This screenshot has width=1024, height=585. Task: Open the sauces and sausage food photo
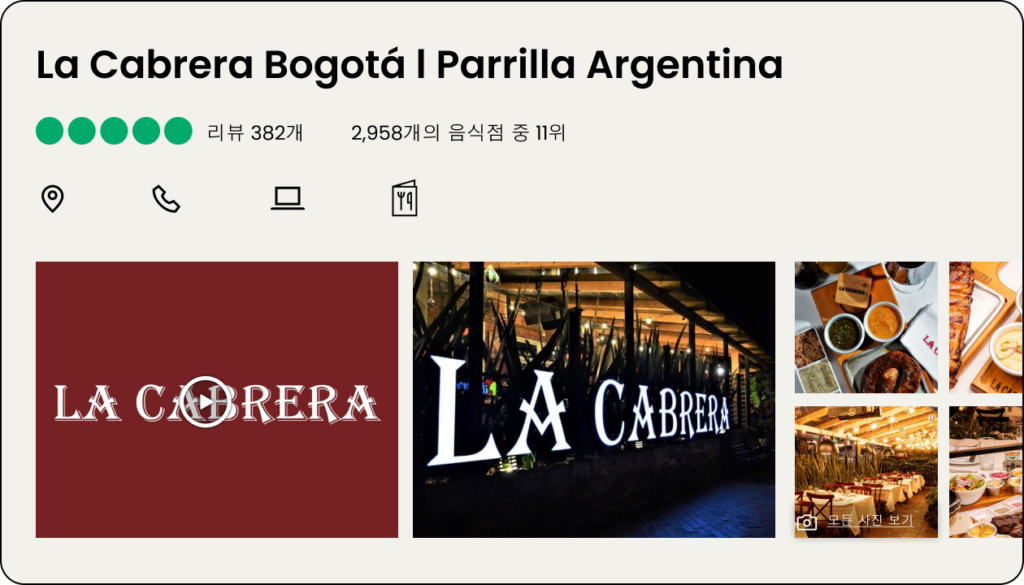(x=866, y=327)
